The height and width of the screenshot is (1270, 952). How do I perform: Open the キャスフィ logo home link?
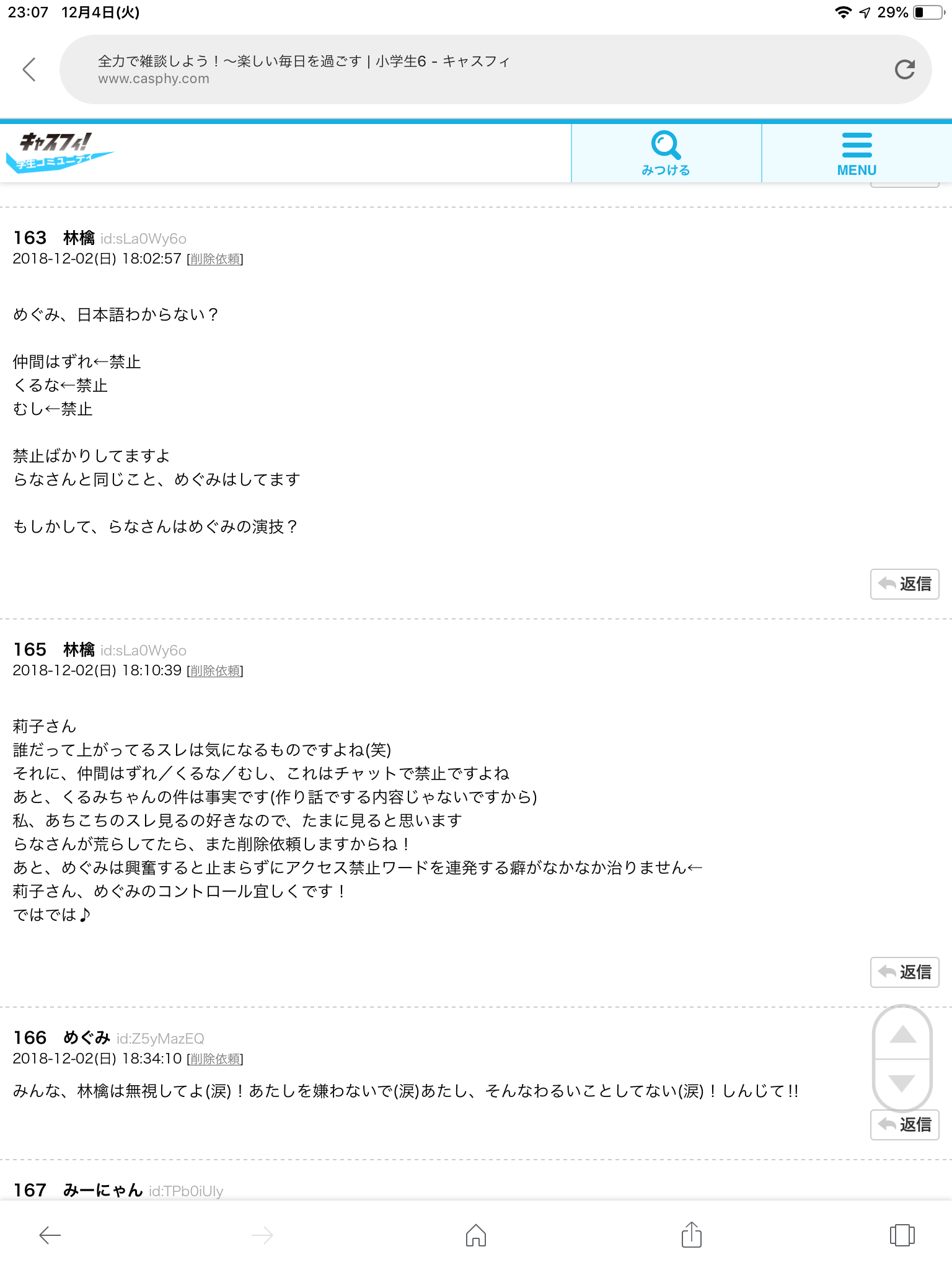coord(59,152)
